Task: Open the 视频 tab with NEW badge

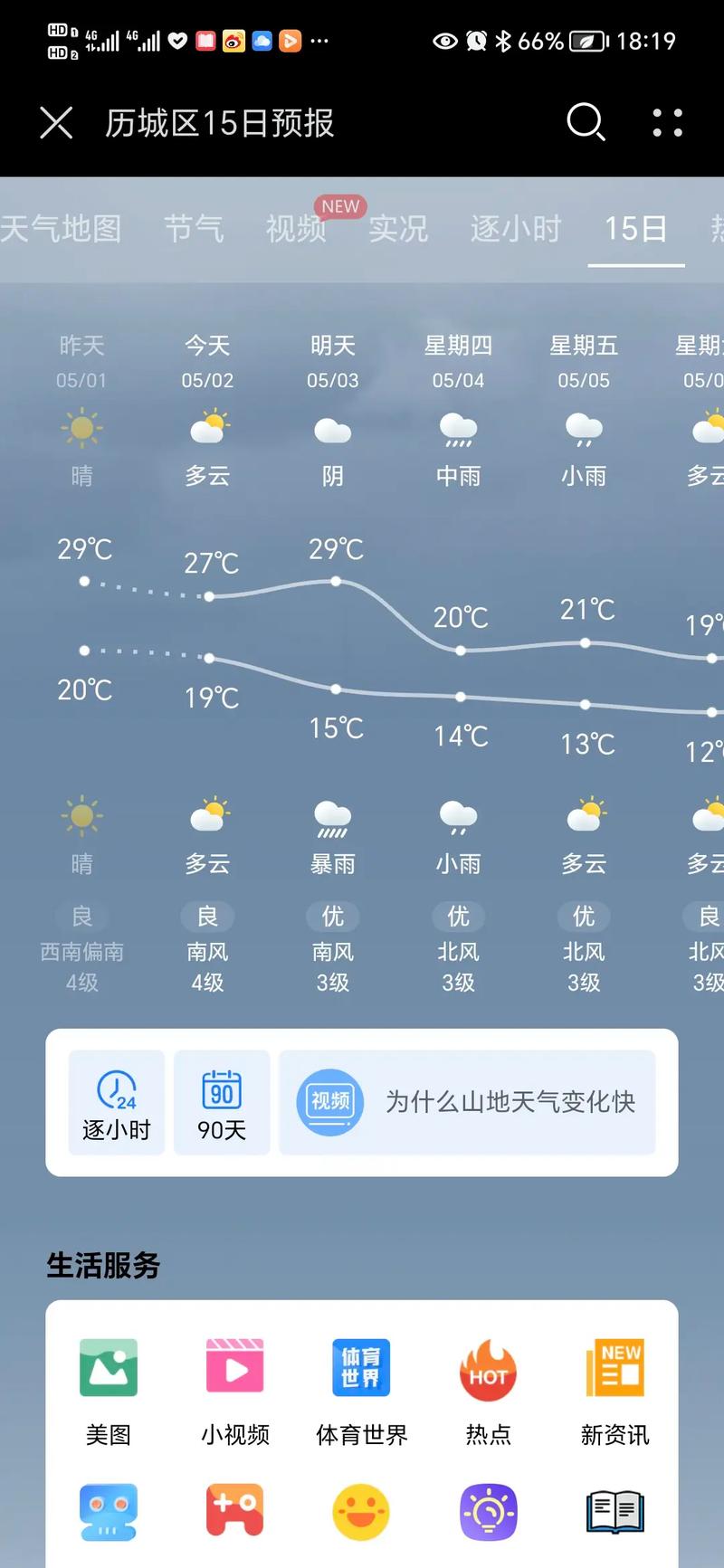Action: tap(295, 229)
